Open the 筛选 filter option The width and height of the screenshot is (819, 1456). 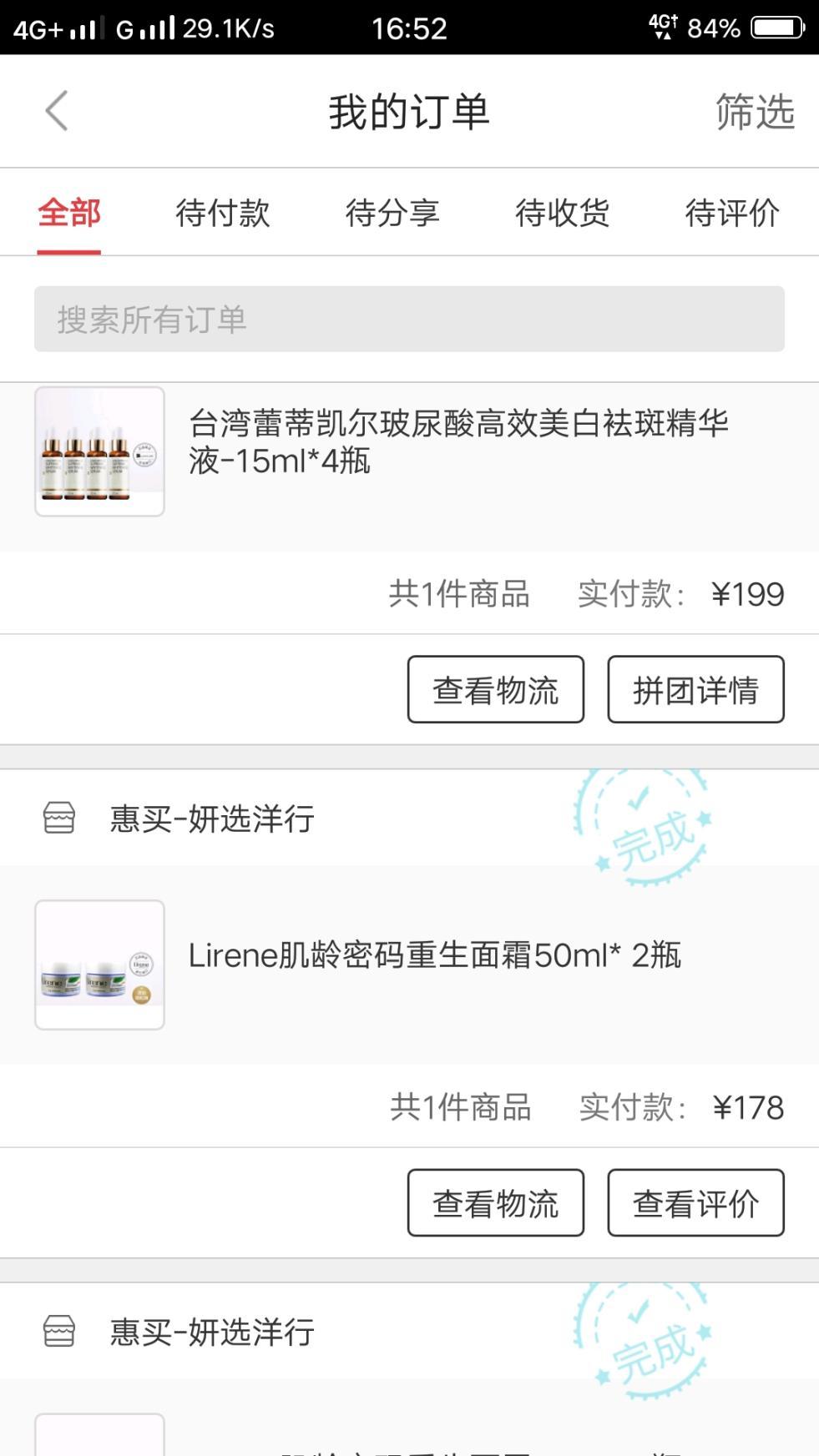click(754, 112)
